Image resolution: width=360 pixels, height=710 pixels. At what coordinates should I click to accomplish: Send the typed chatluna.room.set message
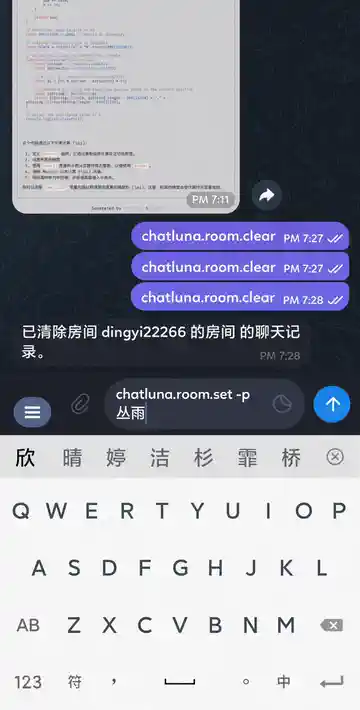tap(332, 404)
